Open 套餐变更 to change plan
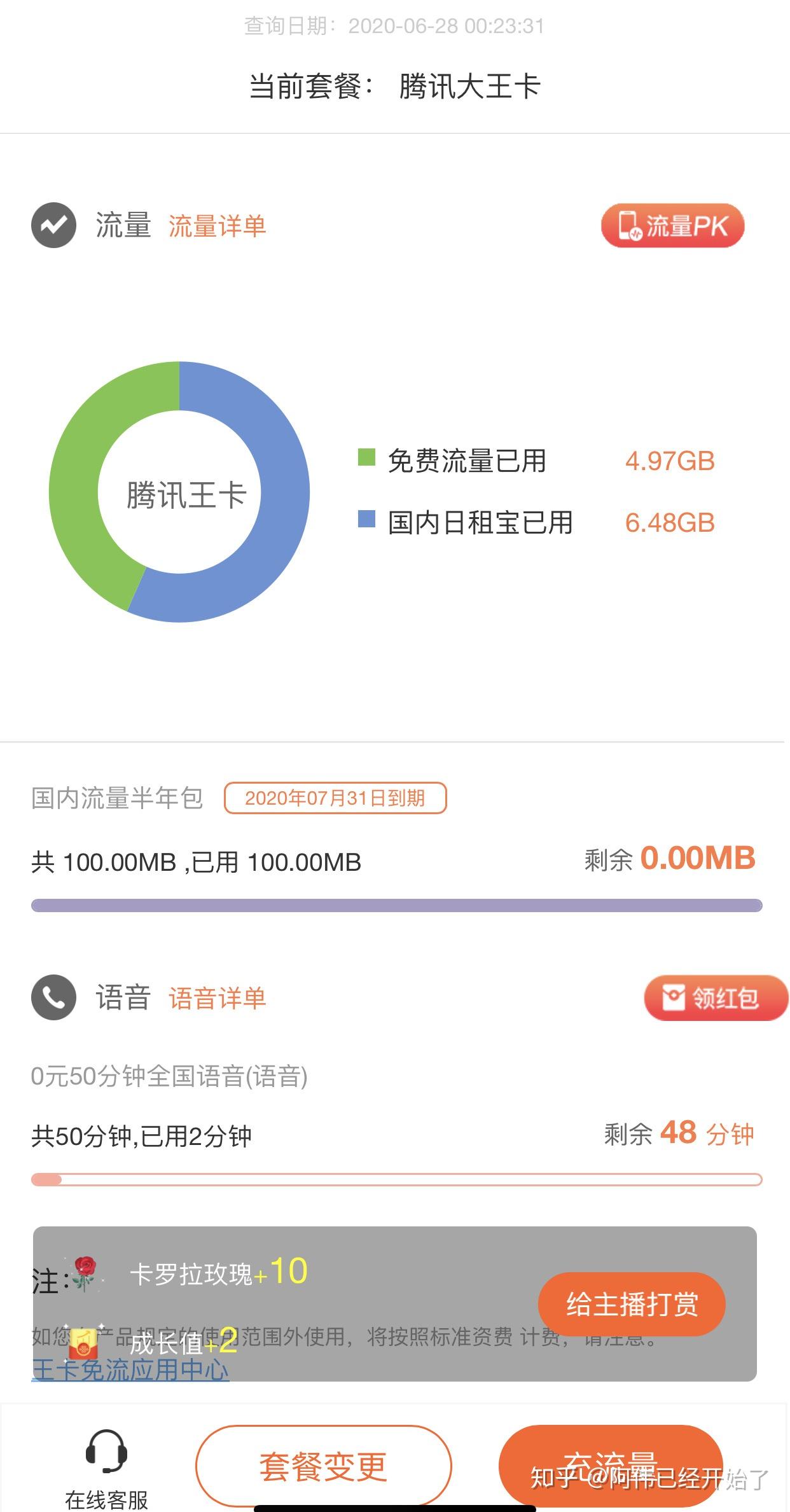The image size is (790, 1512). (x=323, y=1466)
